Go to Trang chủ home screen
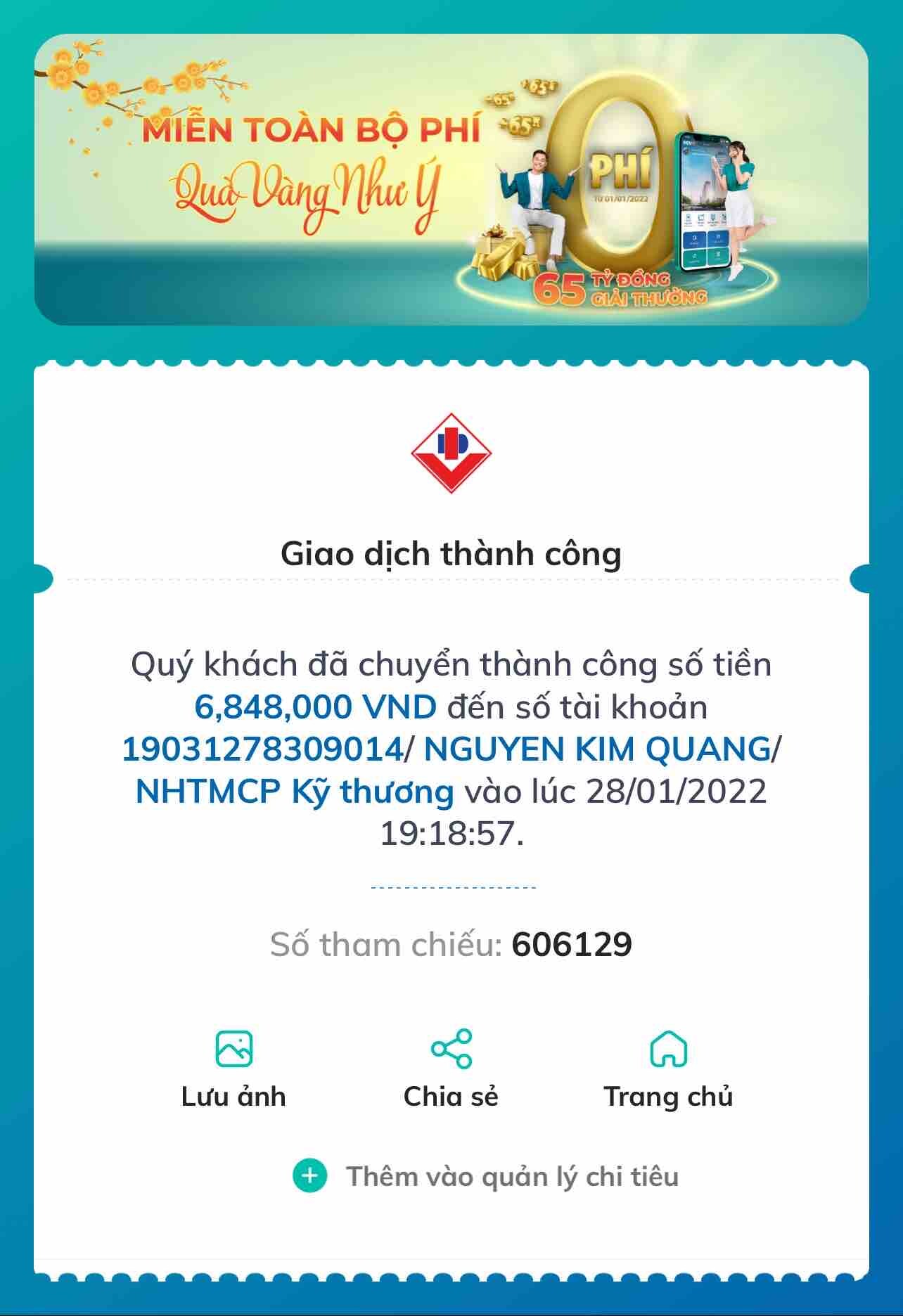The width and height of the screenshot is (903, 1316). point(668,1069)
